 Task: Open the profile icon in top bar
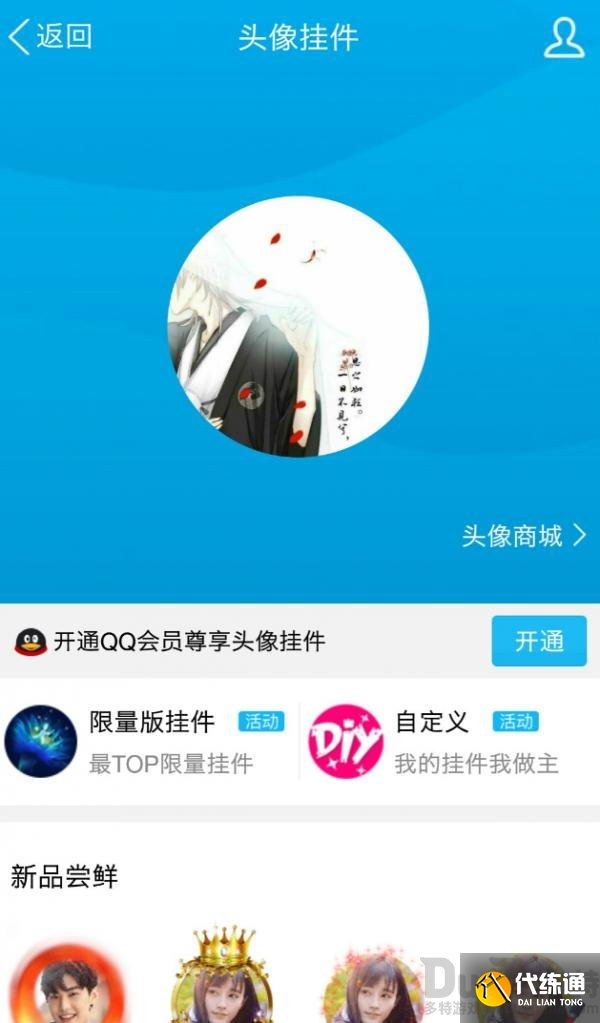(563, 38)
